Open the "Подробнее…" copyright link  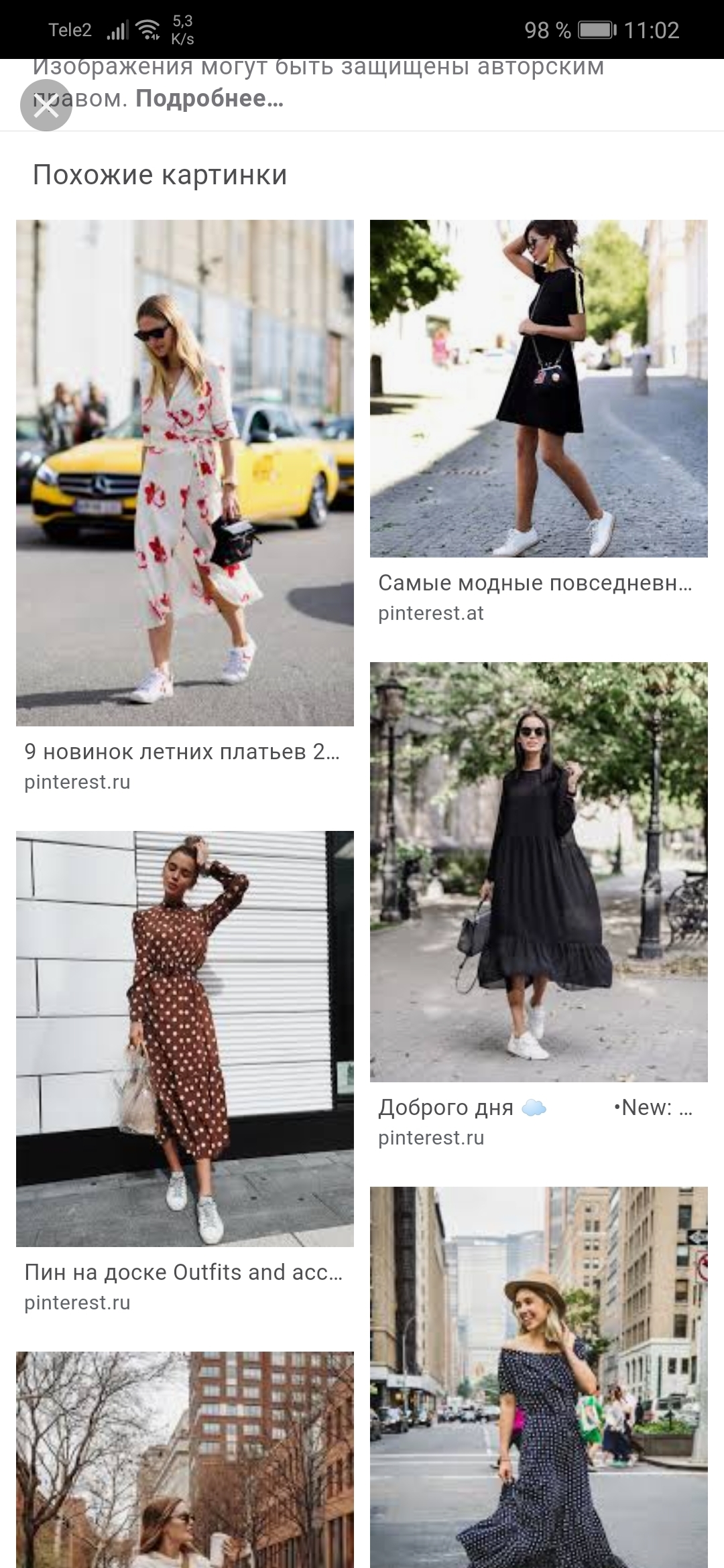coord(209,99)
